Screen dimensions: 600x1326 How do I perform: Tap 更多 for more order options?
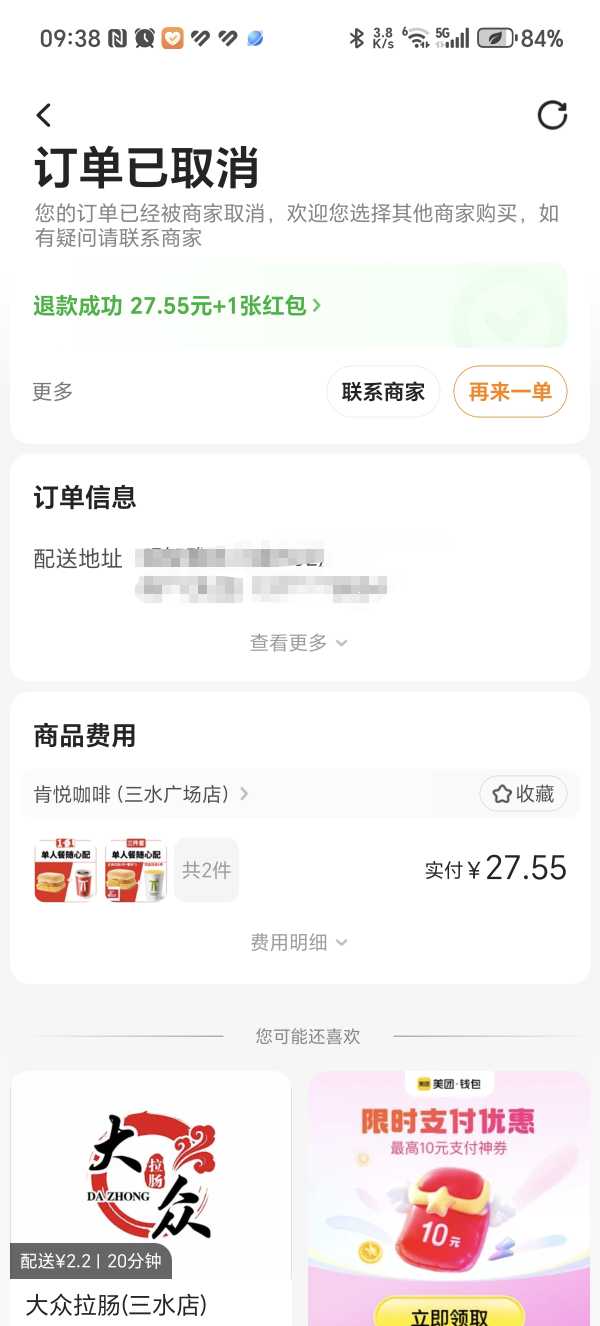point(53,392)
